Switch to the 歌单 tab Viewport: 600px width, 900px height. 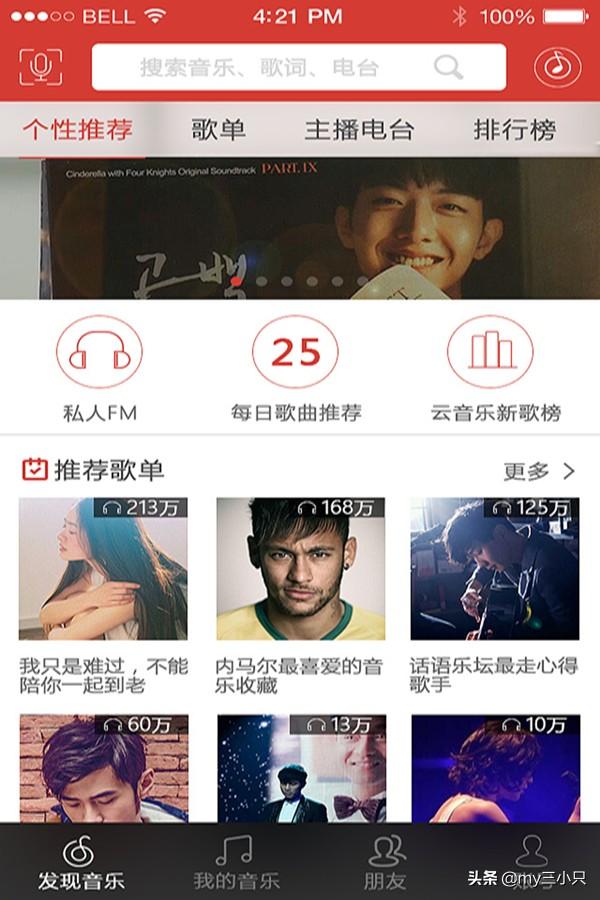pos(218,130)
